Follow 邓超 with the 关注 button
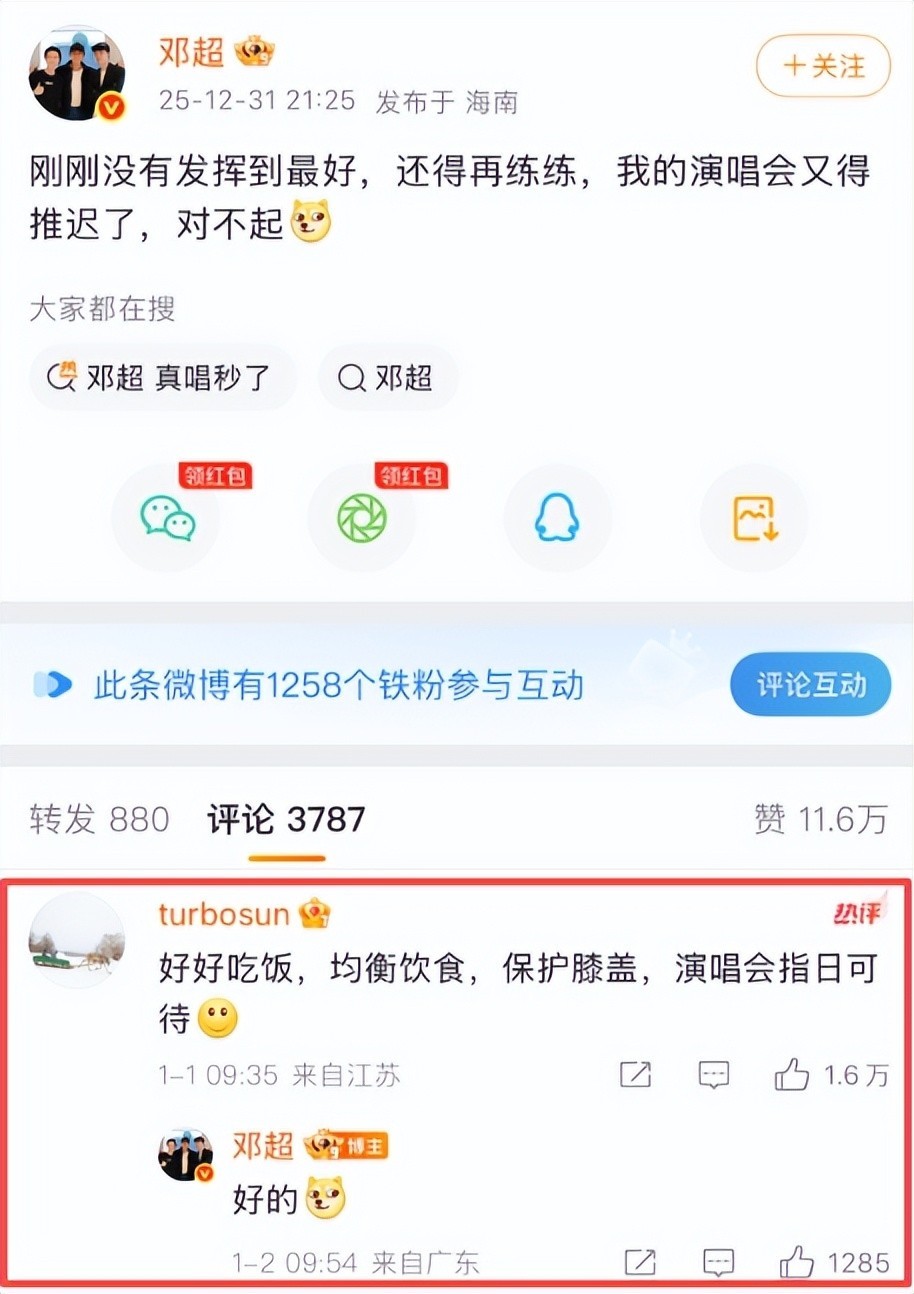 click(822, 67)
